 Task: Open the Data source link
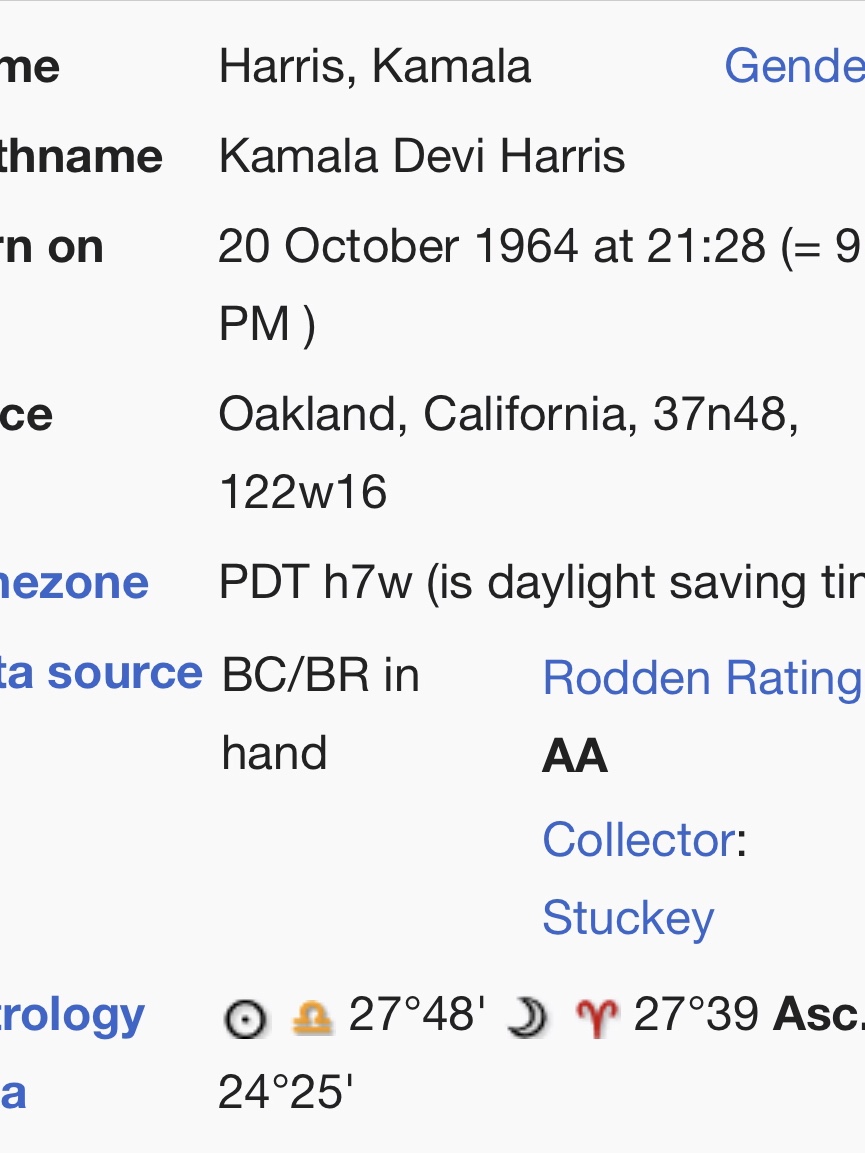pyautogui.click(x=100, y=673)
